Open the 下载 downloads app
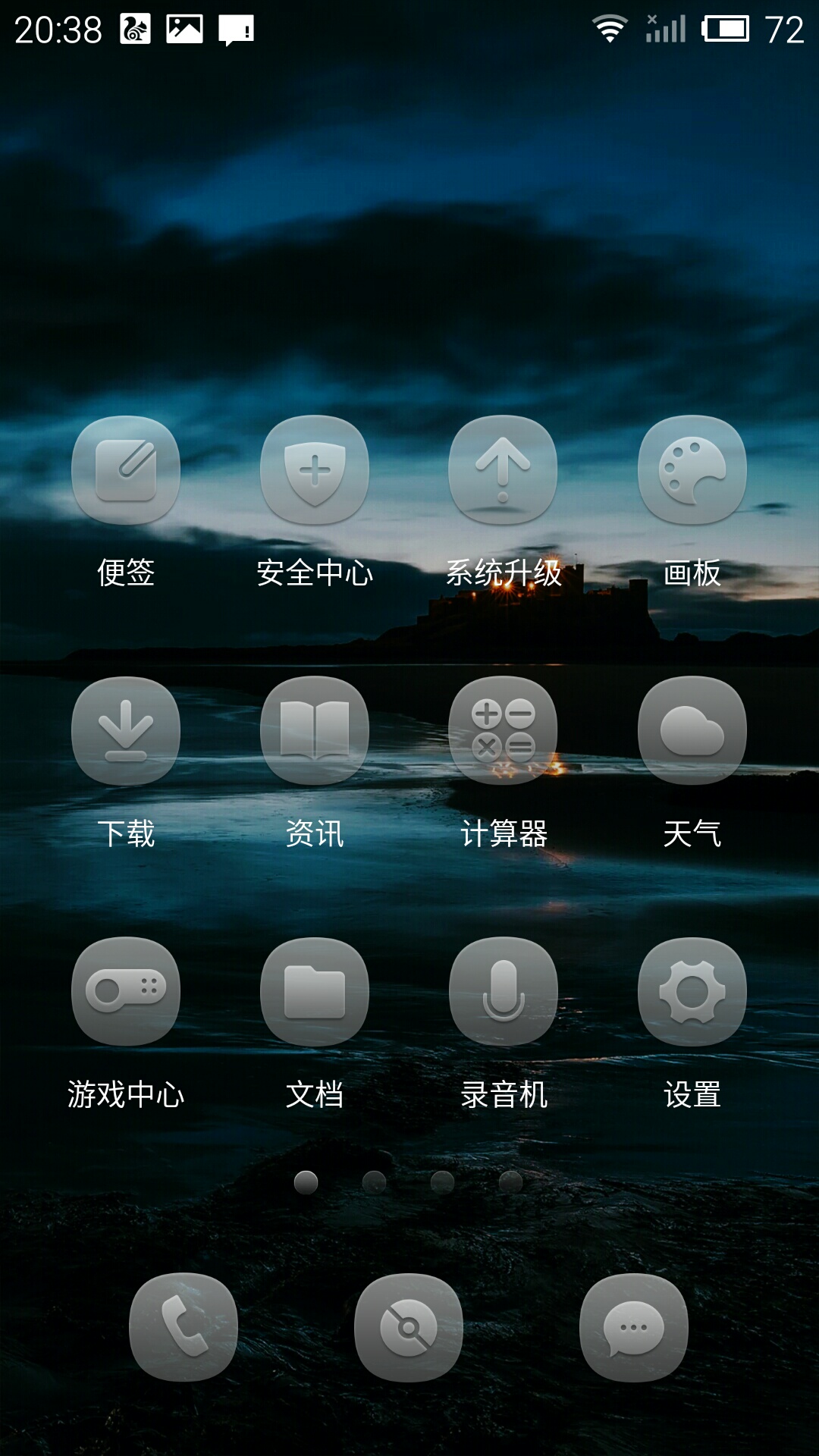Viewport: 819px width, 1456px height. (126, 731)
